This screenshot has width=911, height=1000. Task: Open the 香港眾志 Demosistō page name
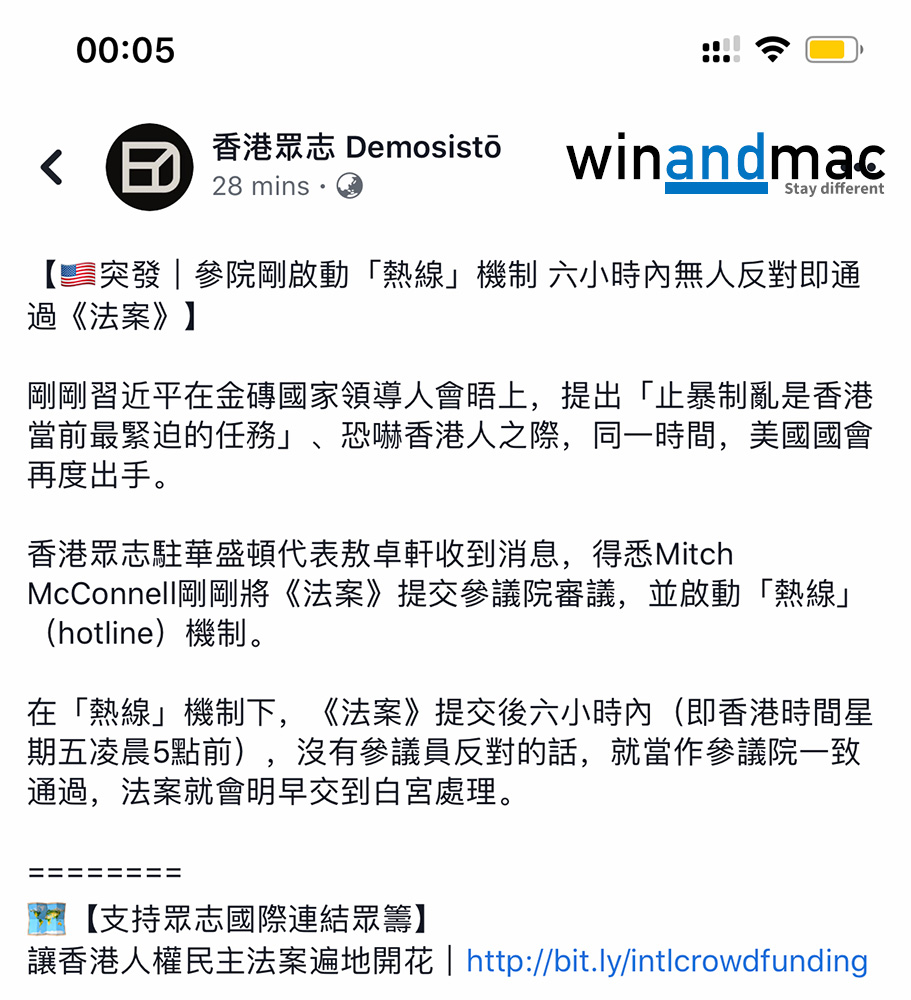tap(356, 148)
